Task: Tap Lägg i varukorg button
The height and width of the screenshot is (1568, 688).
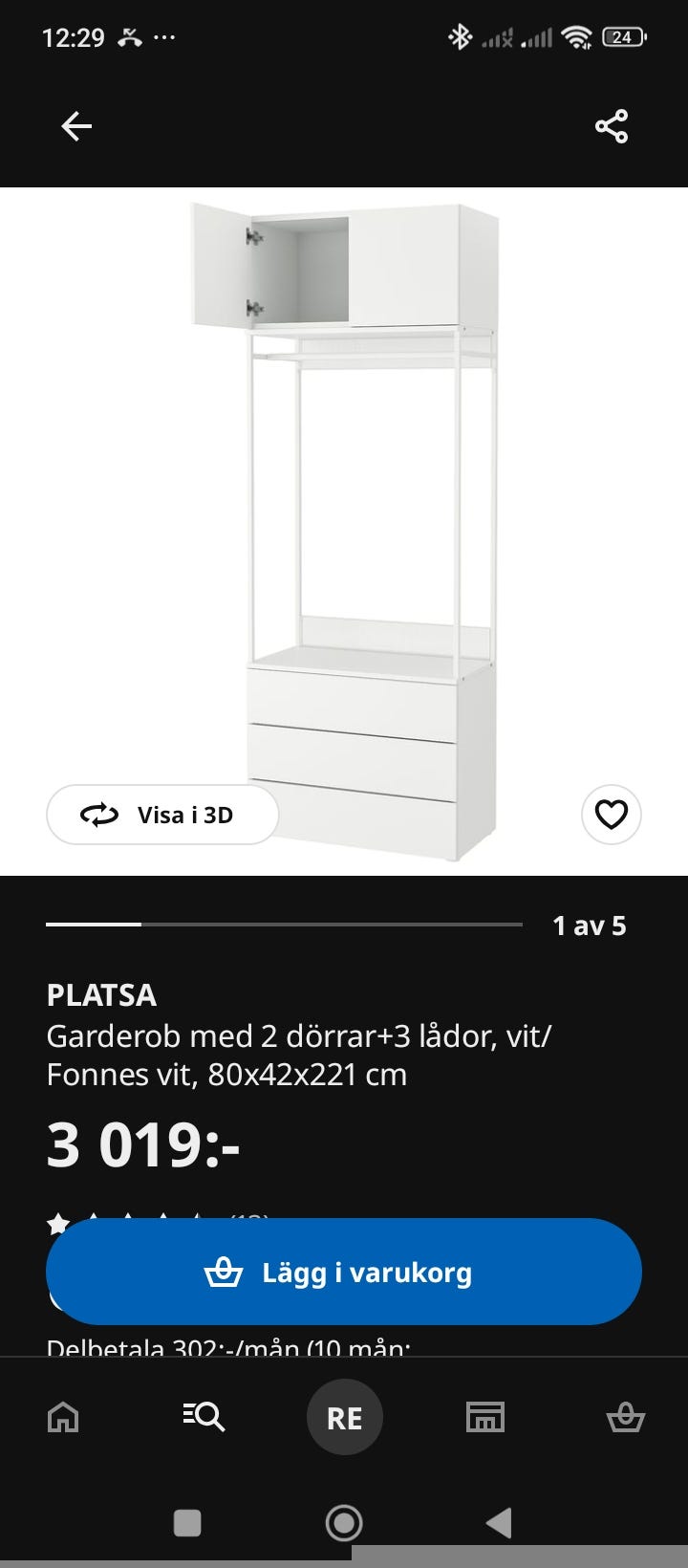Action: (x=344, y=1273)
